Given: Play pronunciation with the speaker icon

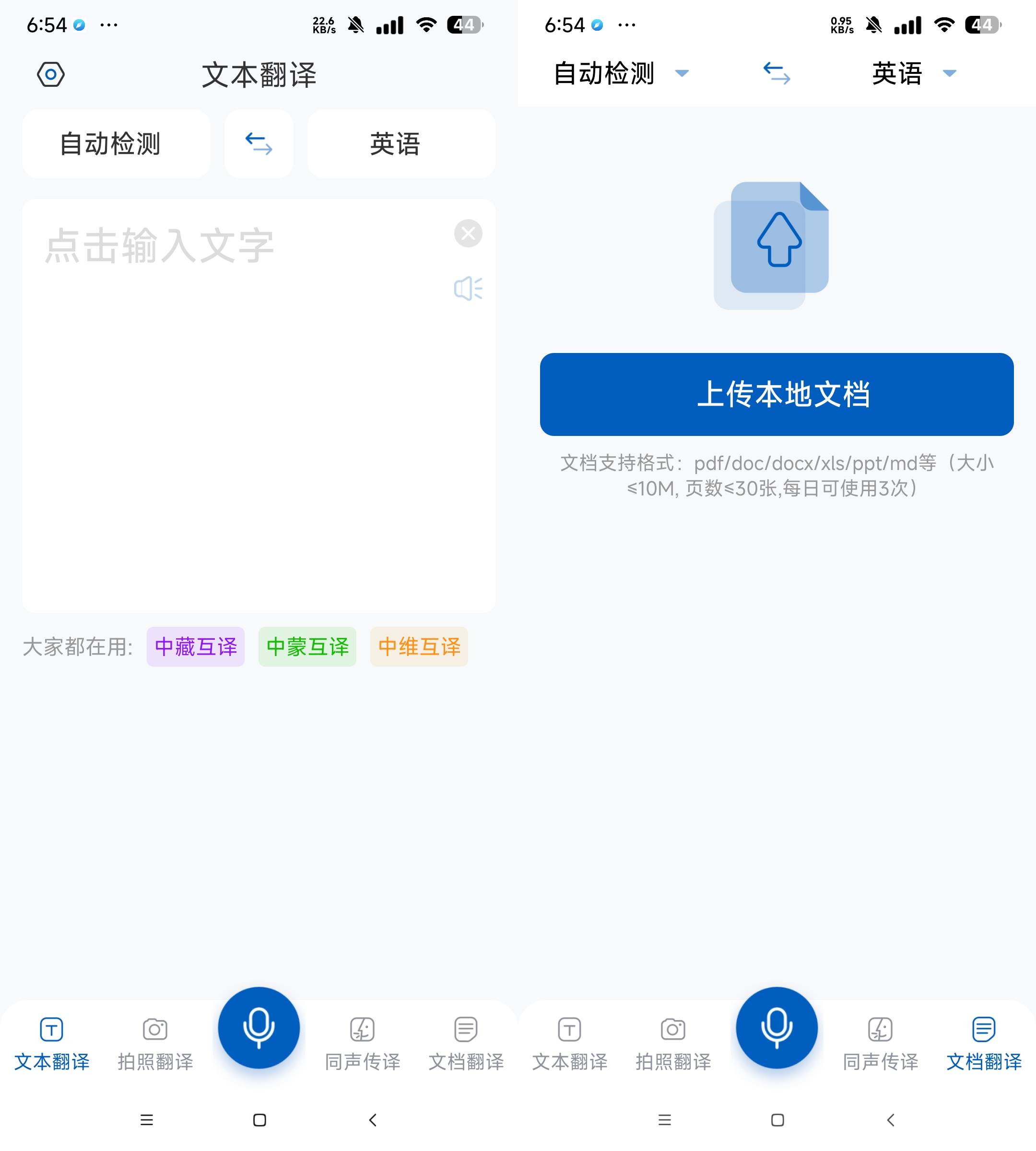Looking at the screenshot, I should 468,289.
